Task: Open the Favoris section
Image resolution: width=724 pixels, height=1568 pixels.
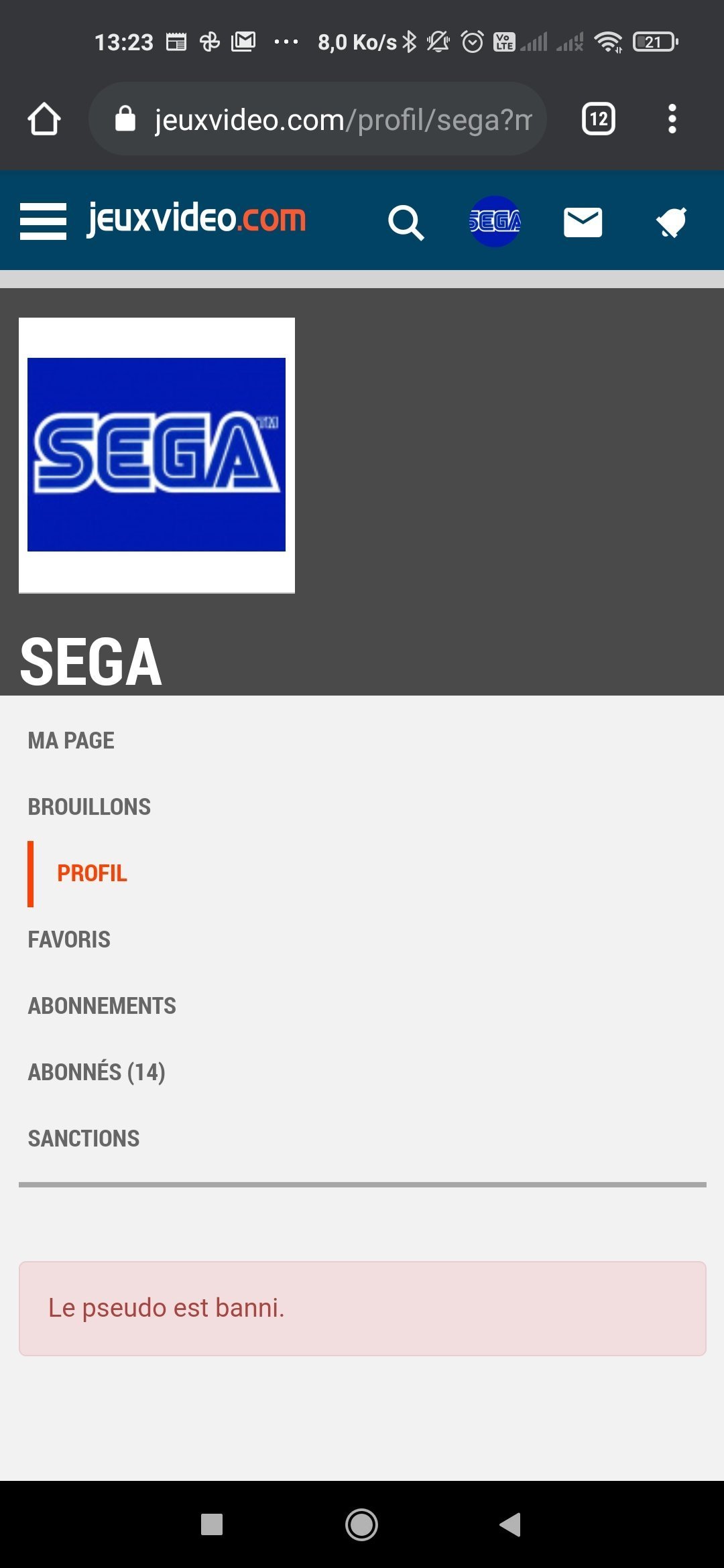Action: [69, 939]
